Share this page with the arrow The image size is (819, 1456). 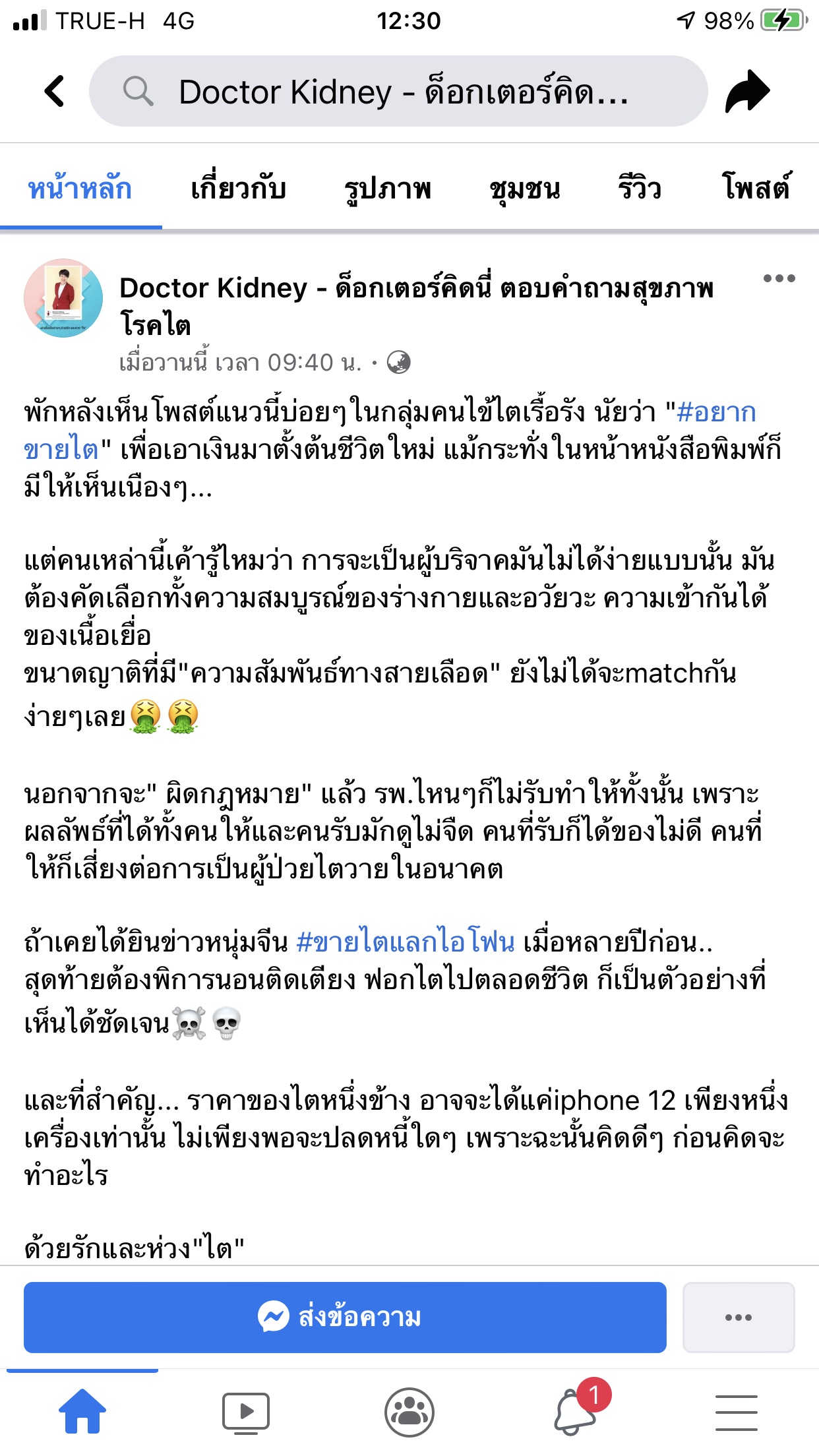tap(747, 92)
